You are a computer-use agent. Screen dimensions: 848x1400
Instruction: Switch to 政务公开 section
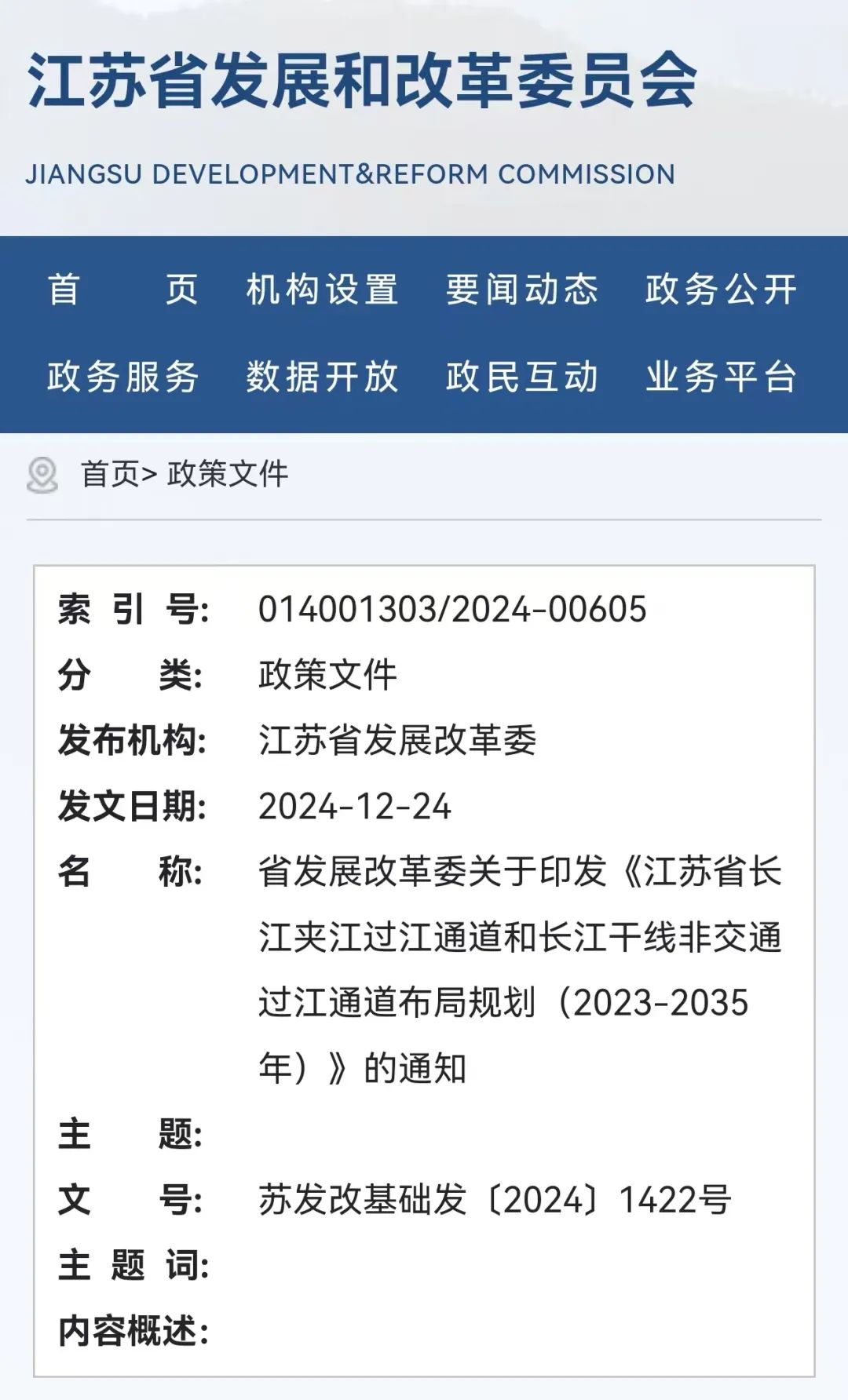(x=721, y=290)
